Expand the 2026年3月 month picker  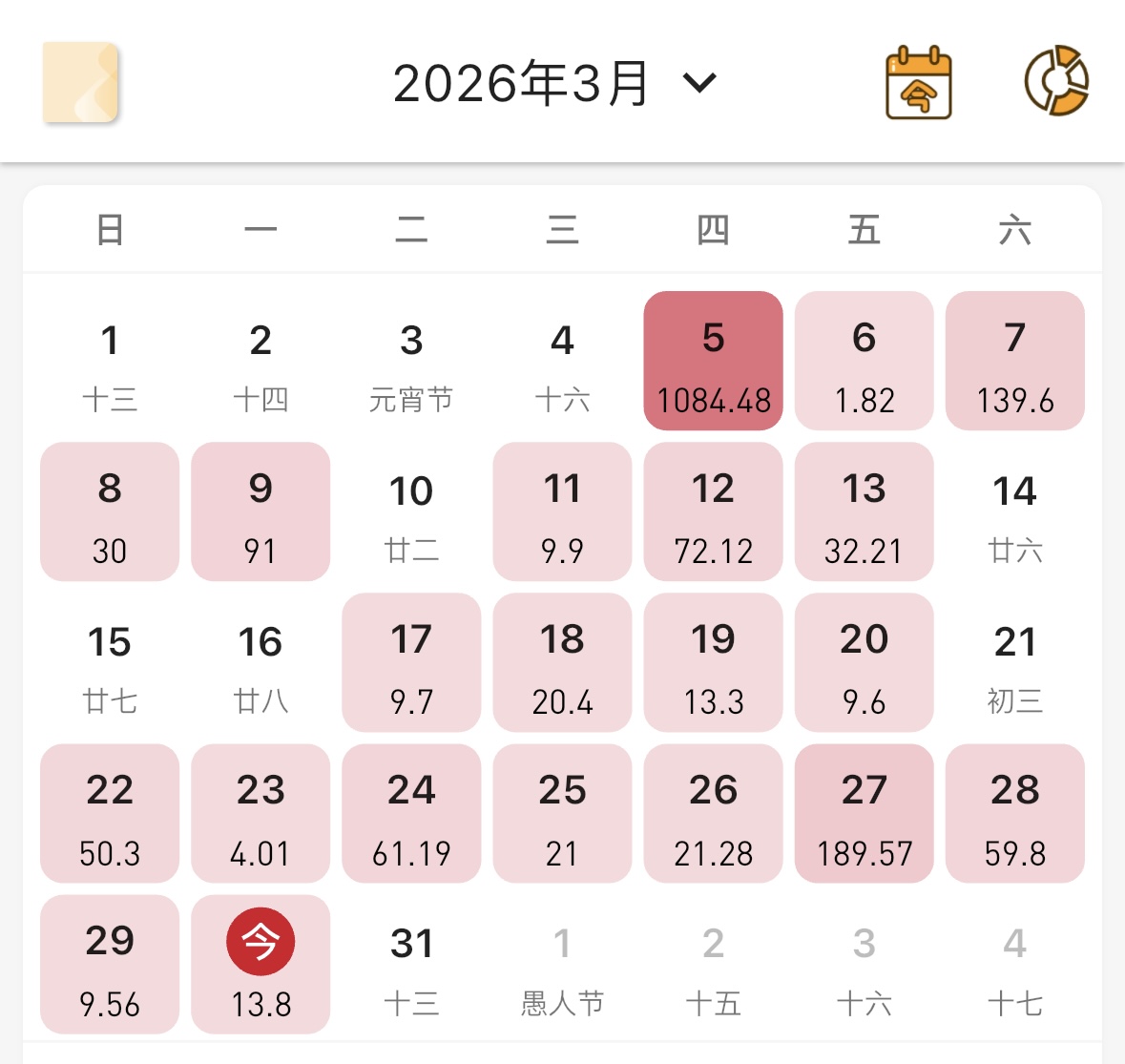(x=553, y=83)
